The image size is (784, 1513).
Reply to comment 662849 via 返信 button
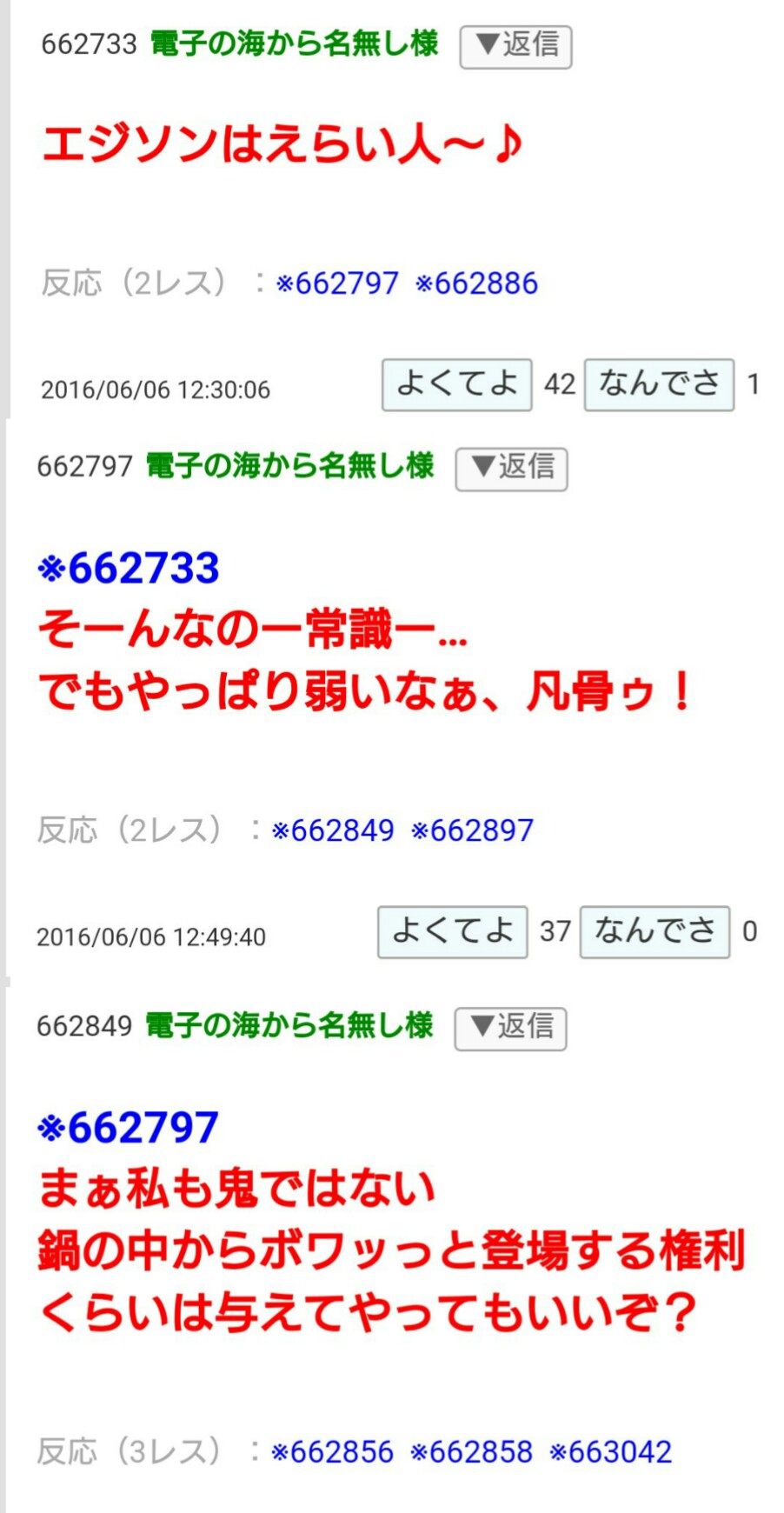(x=510, y=1029)
